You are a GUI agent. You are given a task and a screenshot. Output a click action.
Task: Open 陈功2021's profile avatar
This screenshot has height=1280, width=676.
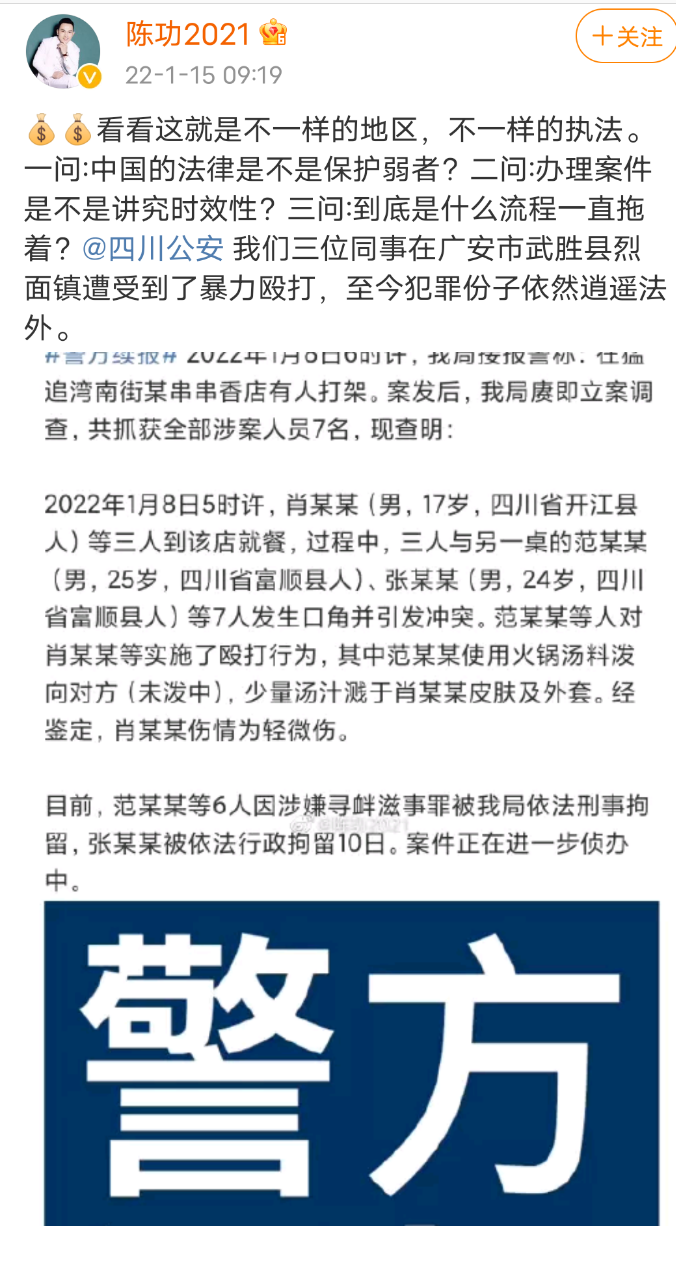[x=63, y=52]
